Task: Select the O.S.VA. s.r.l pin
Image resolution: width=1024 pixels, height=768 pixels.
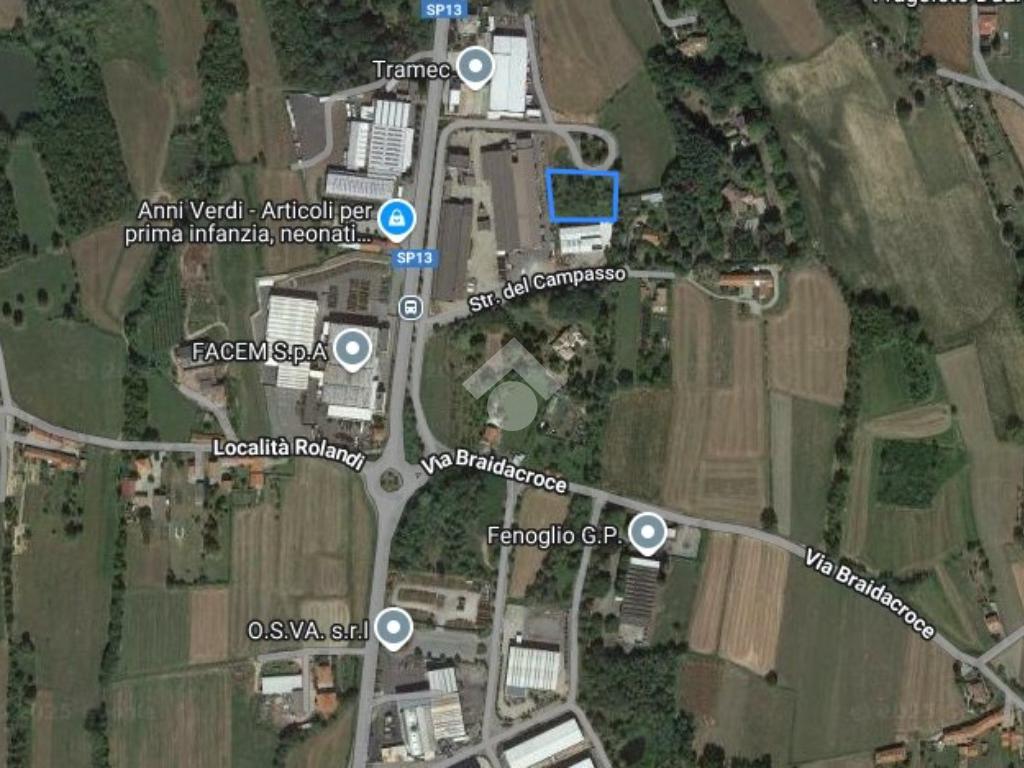Action: coord(396,628)
